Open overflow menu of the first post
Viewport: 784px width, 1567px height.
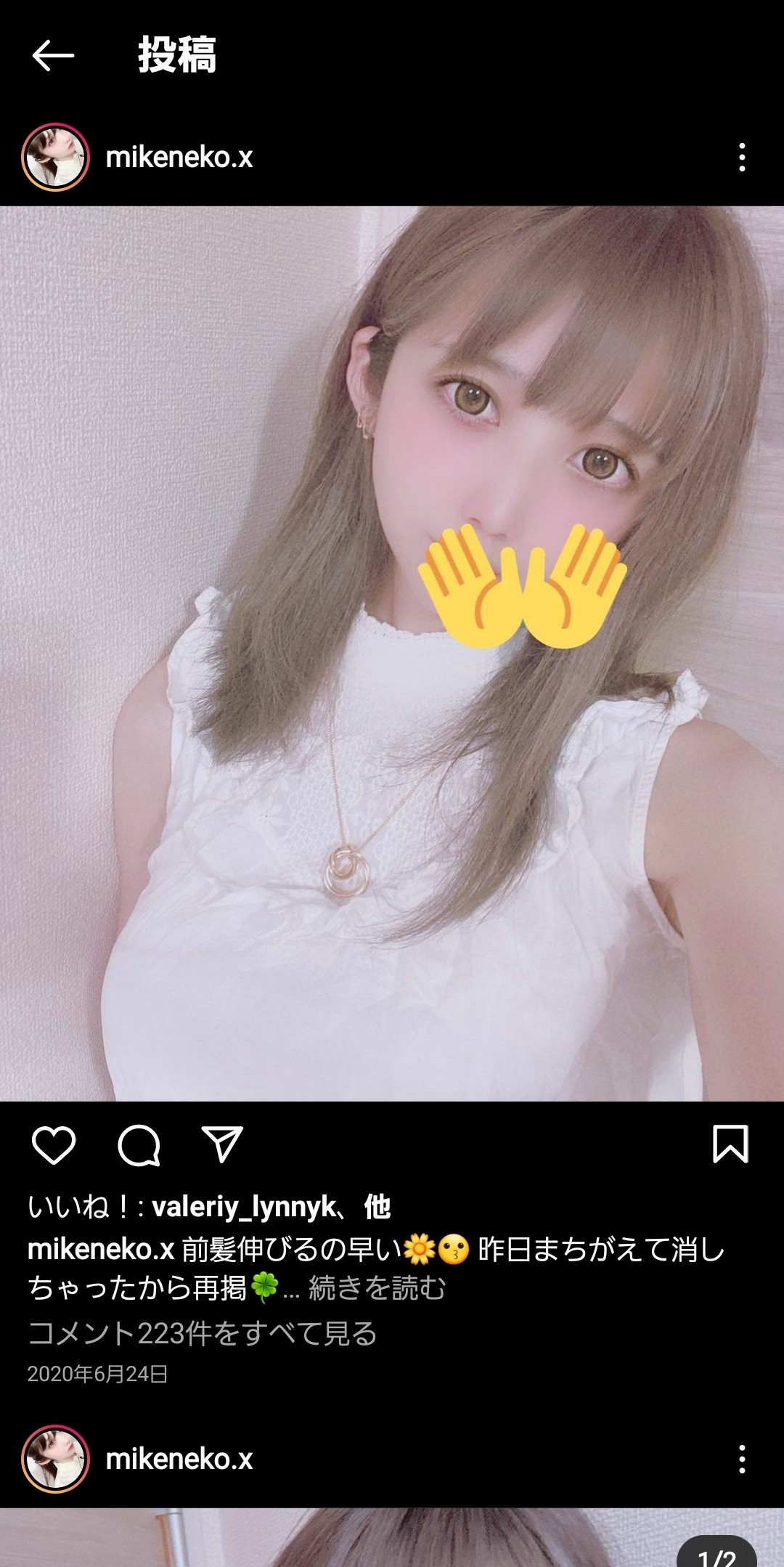tap(741, 158)
